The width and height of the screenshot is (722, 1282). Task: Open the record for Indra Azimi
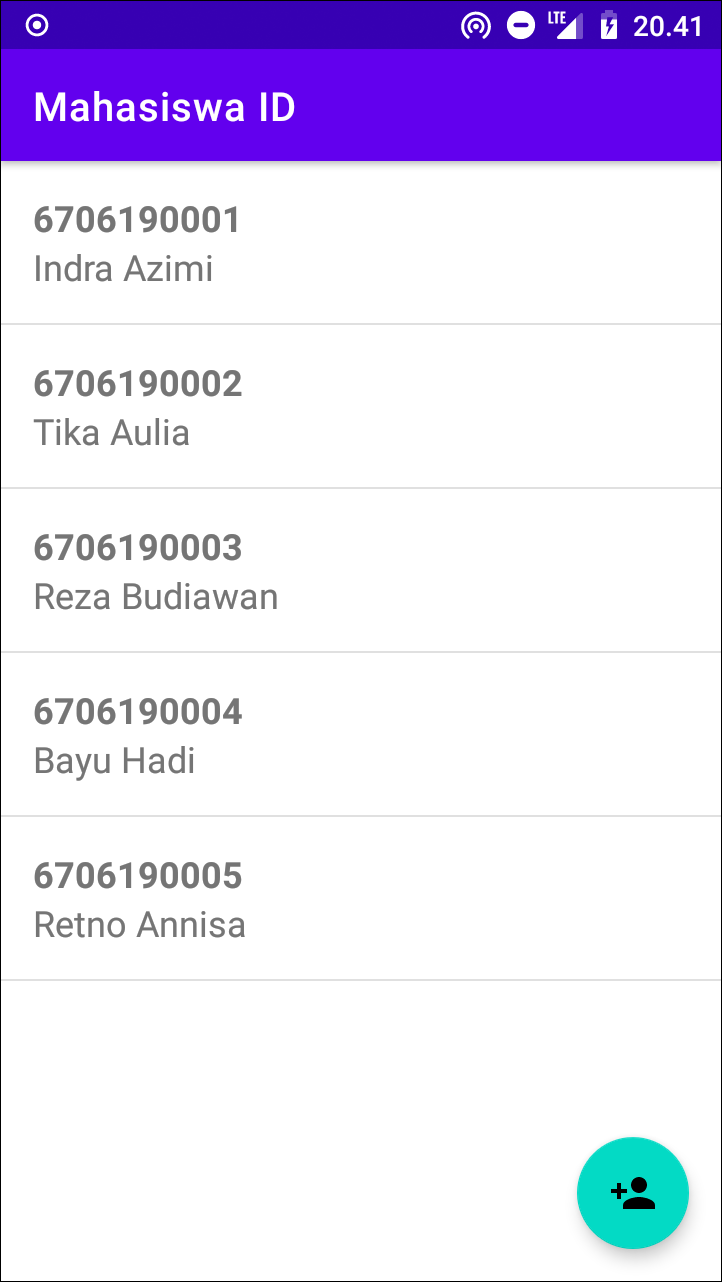(360, 244)
